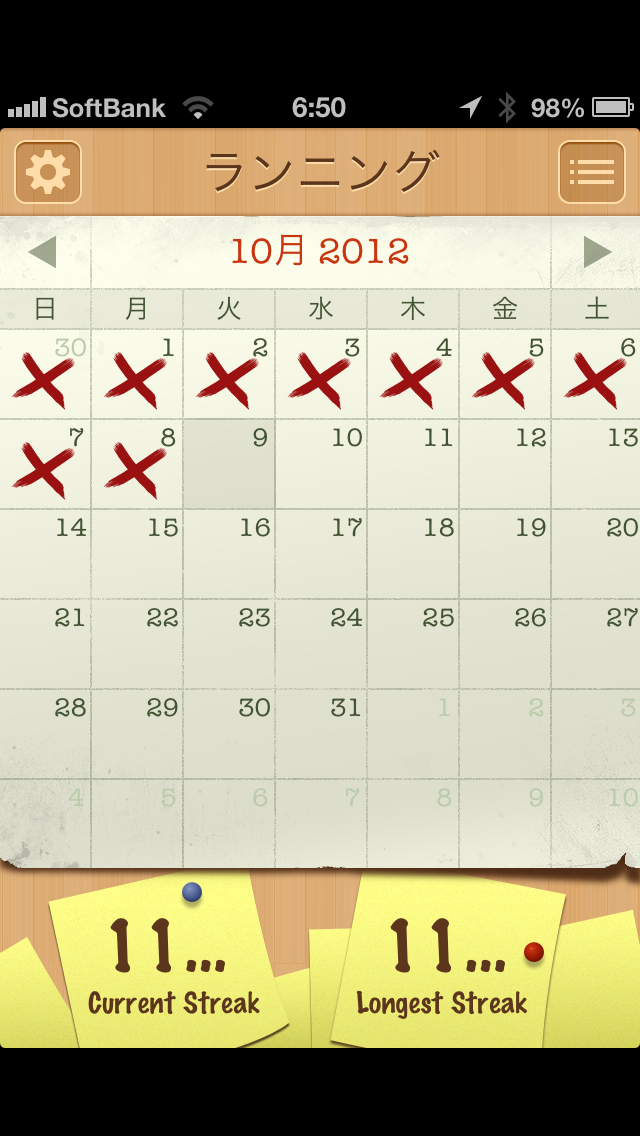Select October 25 on the calendar
640x1136 pixels.
pos(413,645)
